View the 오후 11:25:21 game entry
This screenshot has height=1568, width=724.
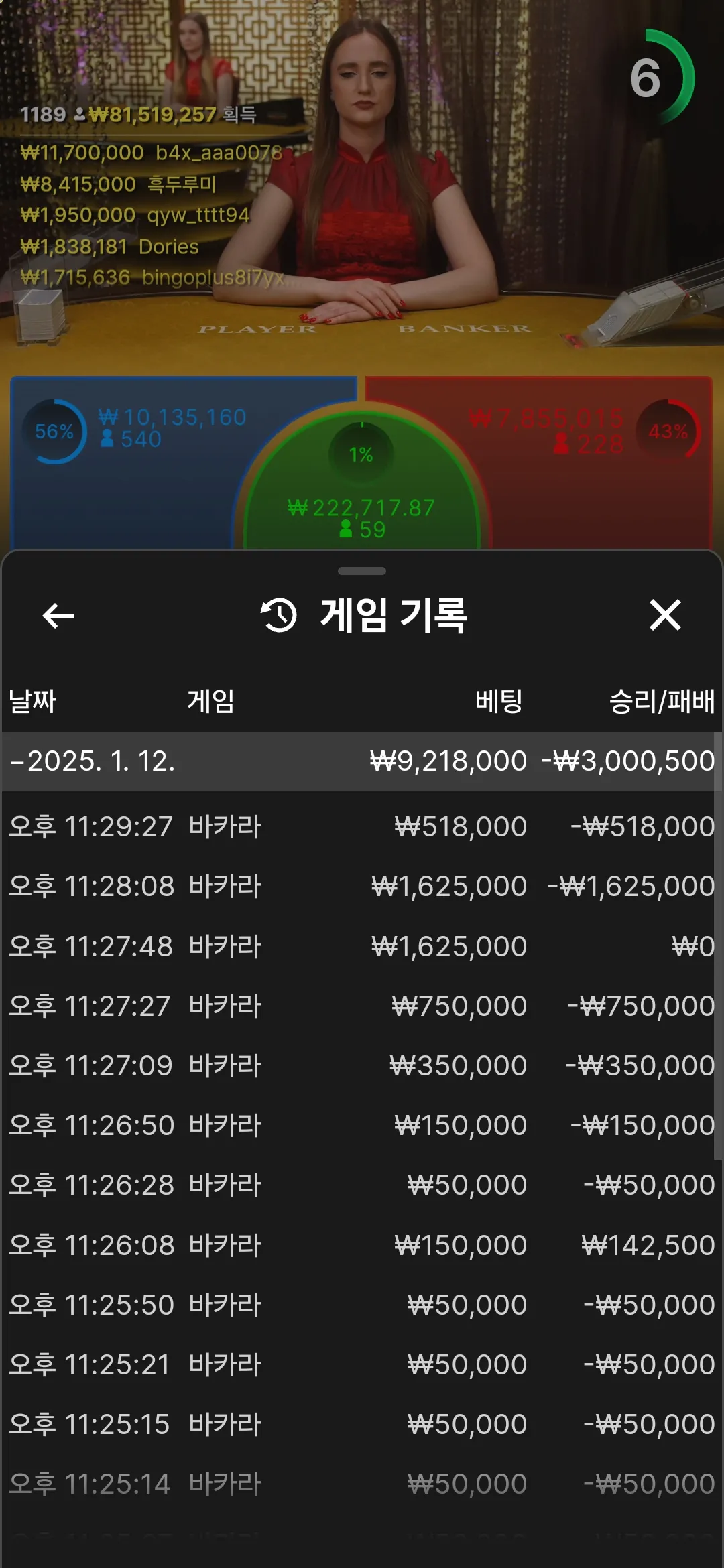pos(361,1364)
